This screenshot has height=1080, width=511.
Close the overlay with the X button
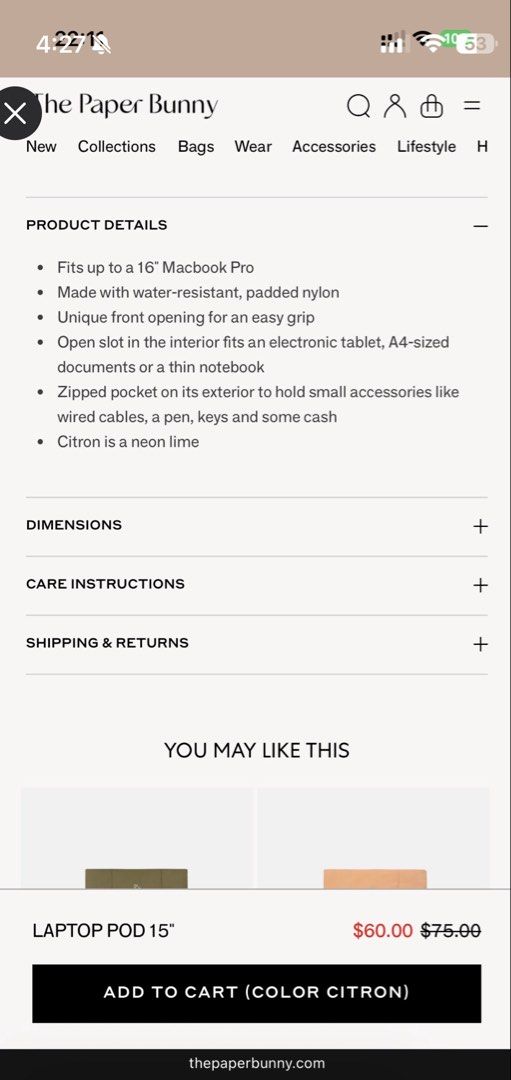point(17,113)
